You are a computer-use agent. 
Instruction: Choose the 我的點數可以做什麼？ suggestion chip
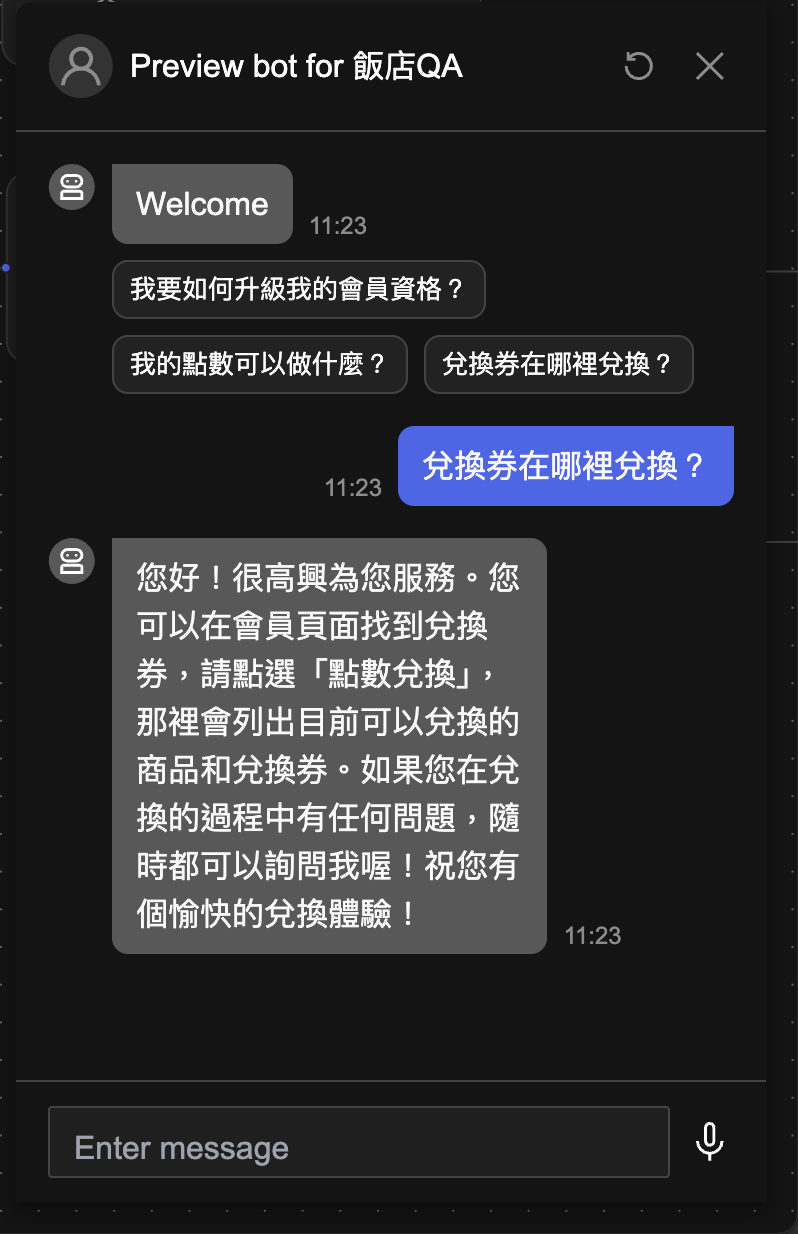(x=259, y=364)
